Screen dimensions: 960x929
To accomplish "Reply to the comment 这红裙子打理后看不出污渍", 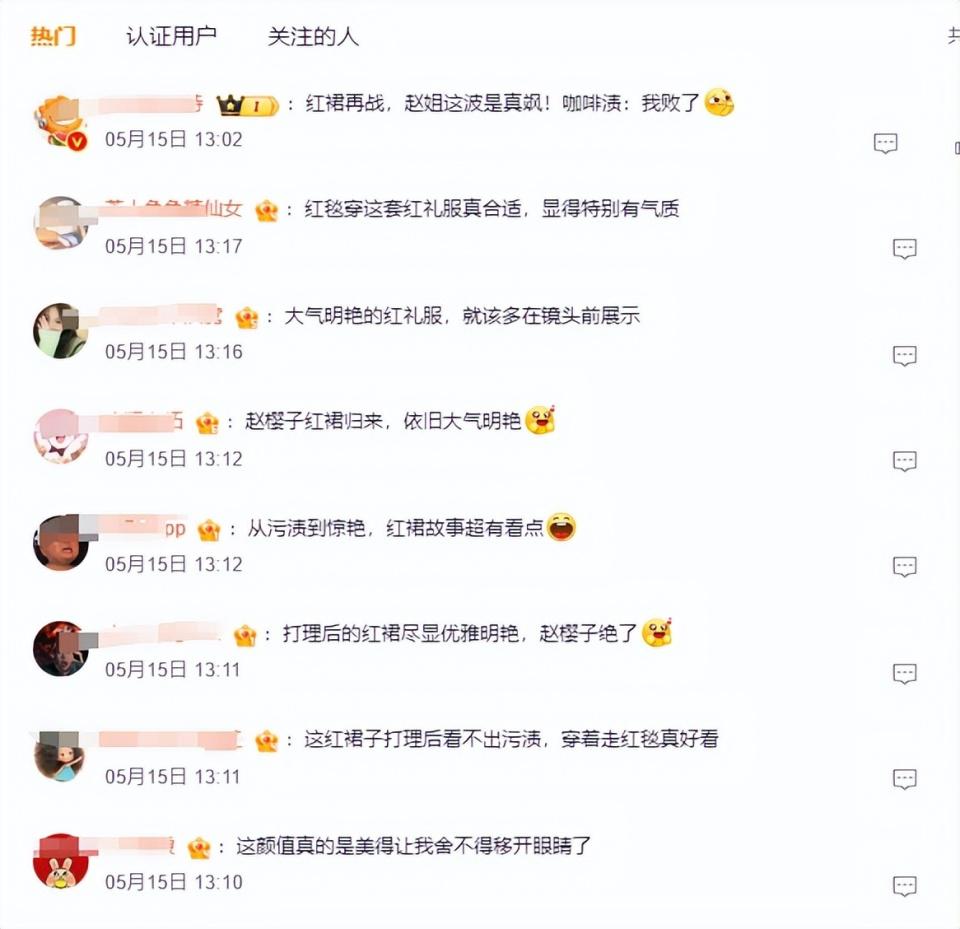I will 904,779.
